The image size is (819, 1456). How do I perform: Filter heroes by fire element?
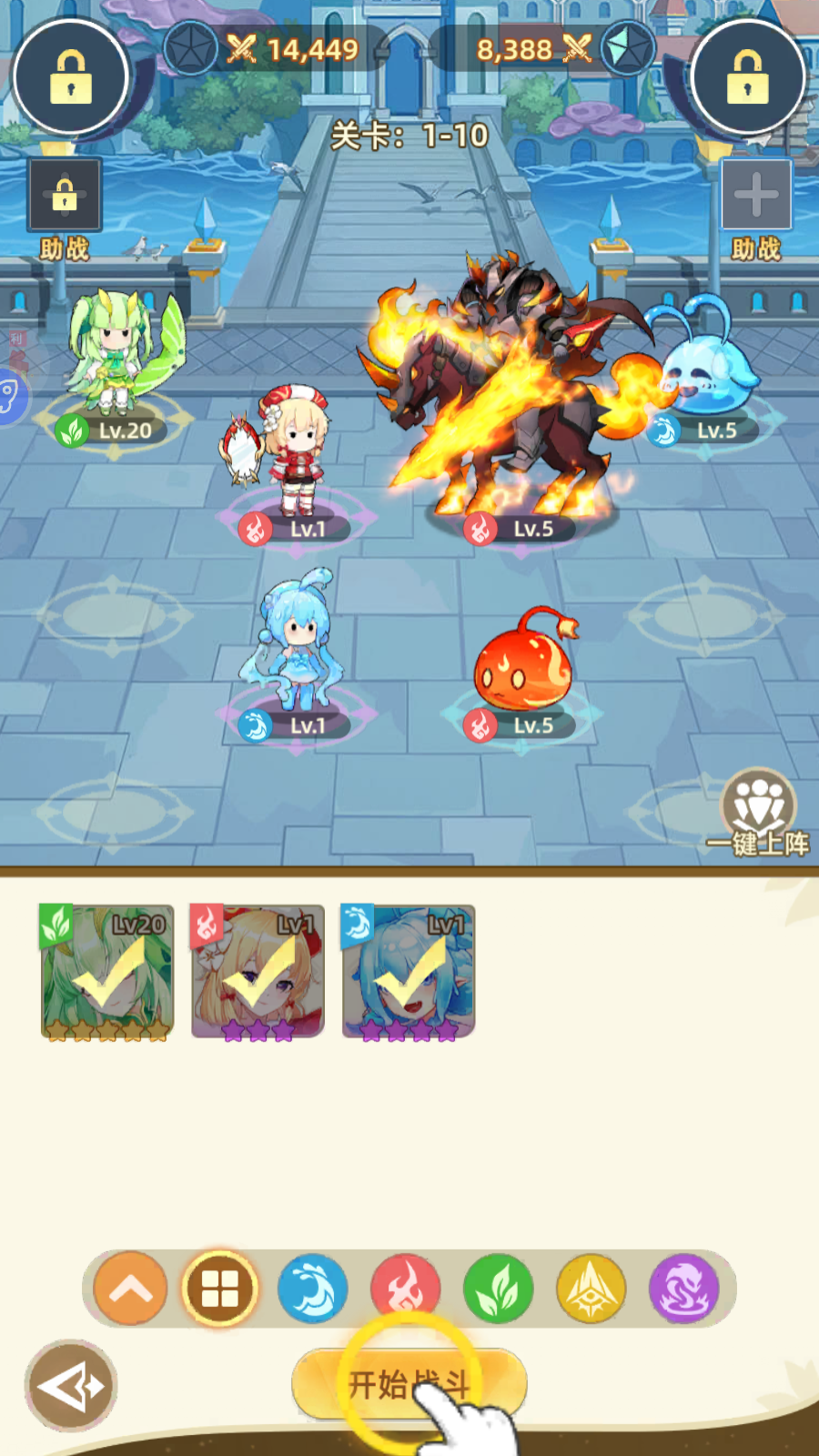point(405,1289)
